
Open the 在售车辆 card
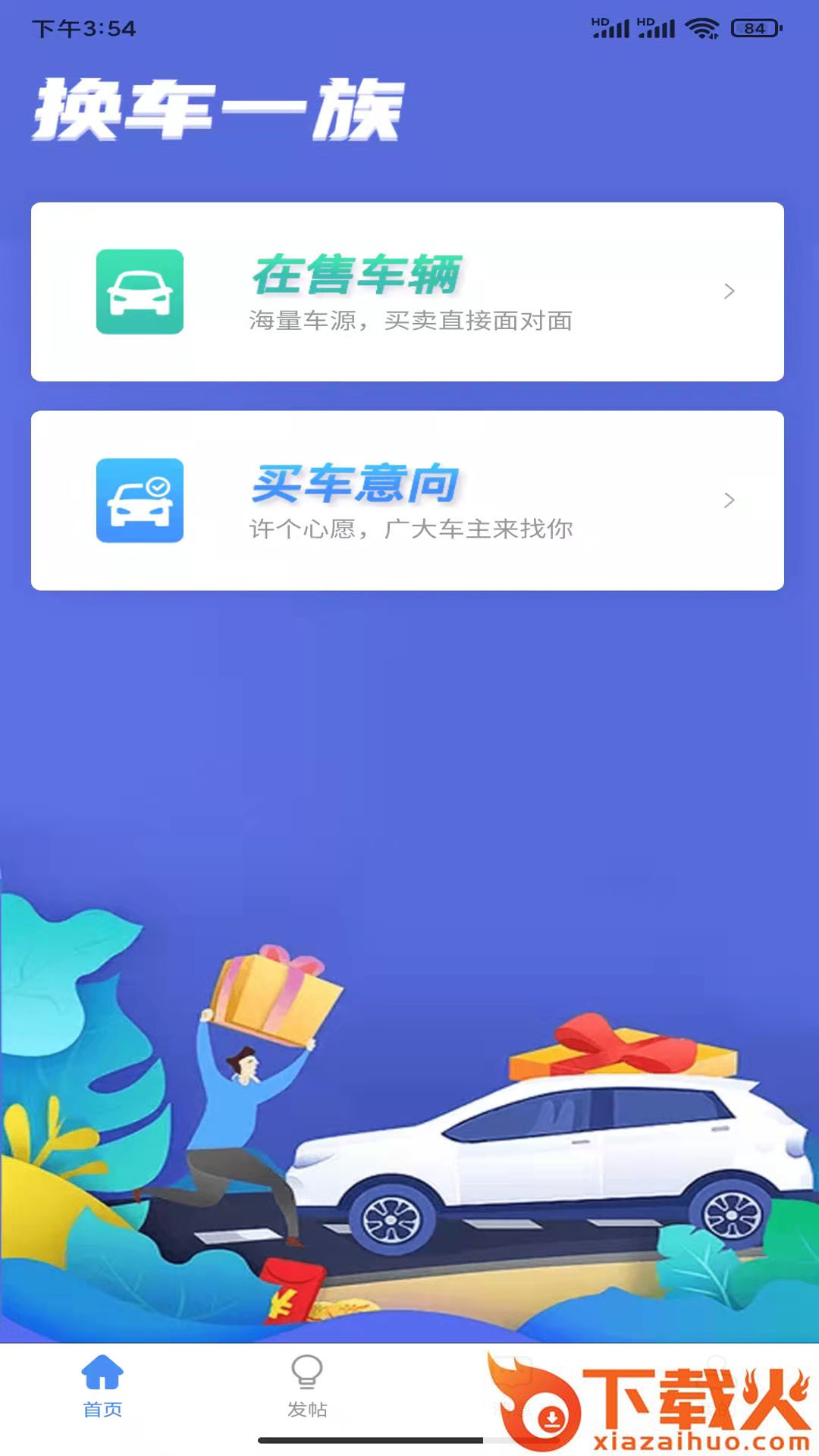click(x=407, y=292)
